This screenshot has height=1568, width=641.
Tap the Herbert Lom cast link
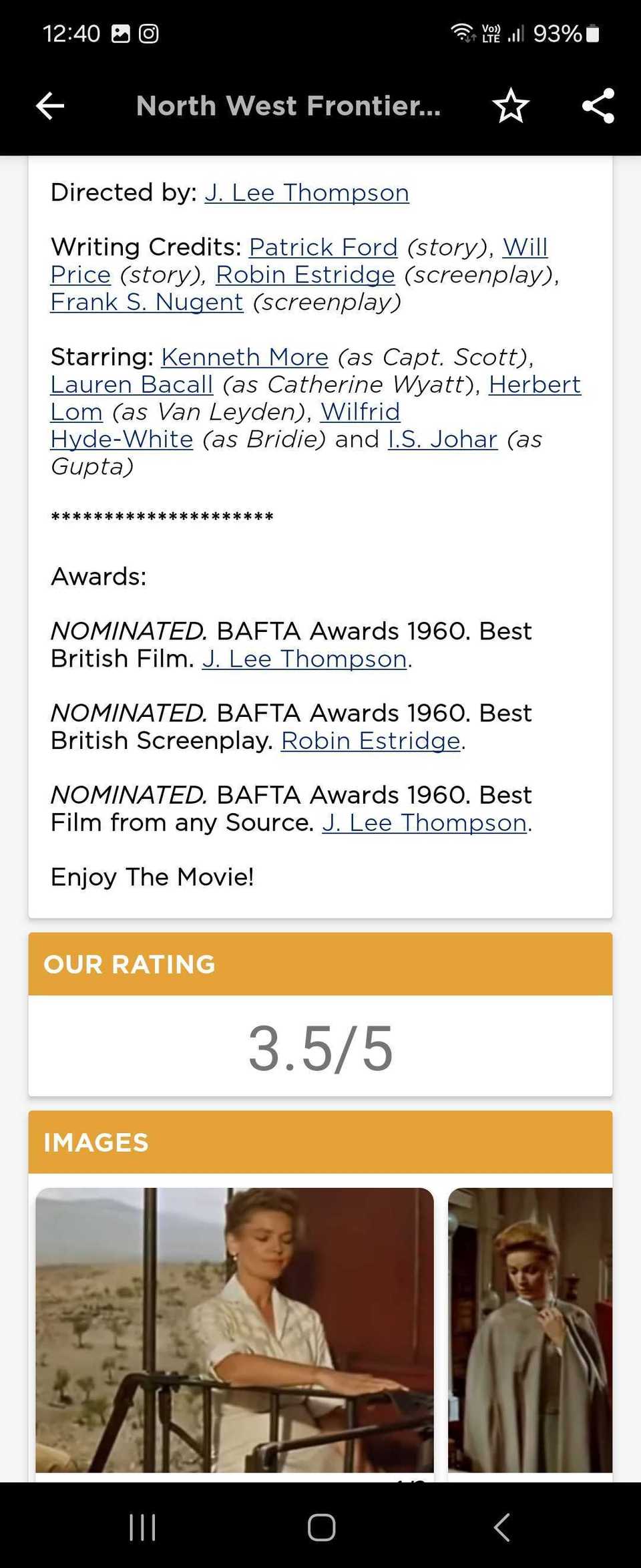coord(534,384)
